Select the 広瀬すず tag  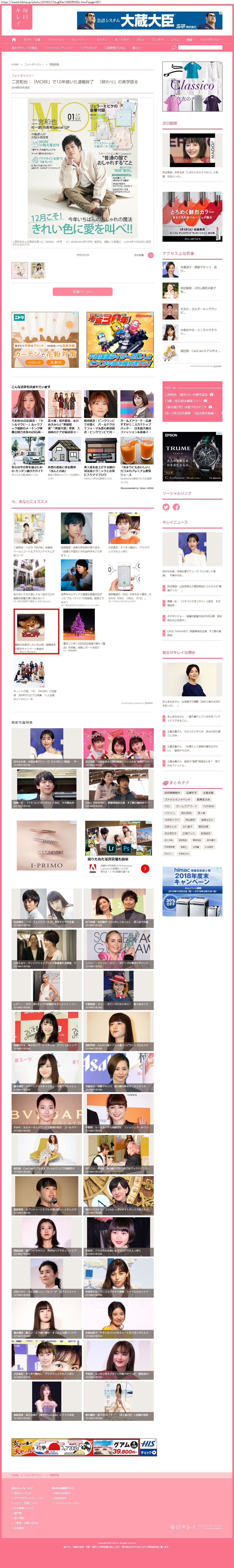191,792
